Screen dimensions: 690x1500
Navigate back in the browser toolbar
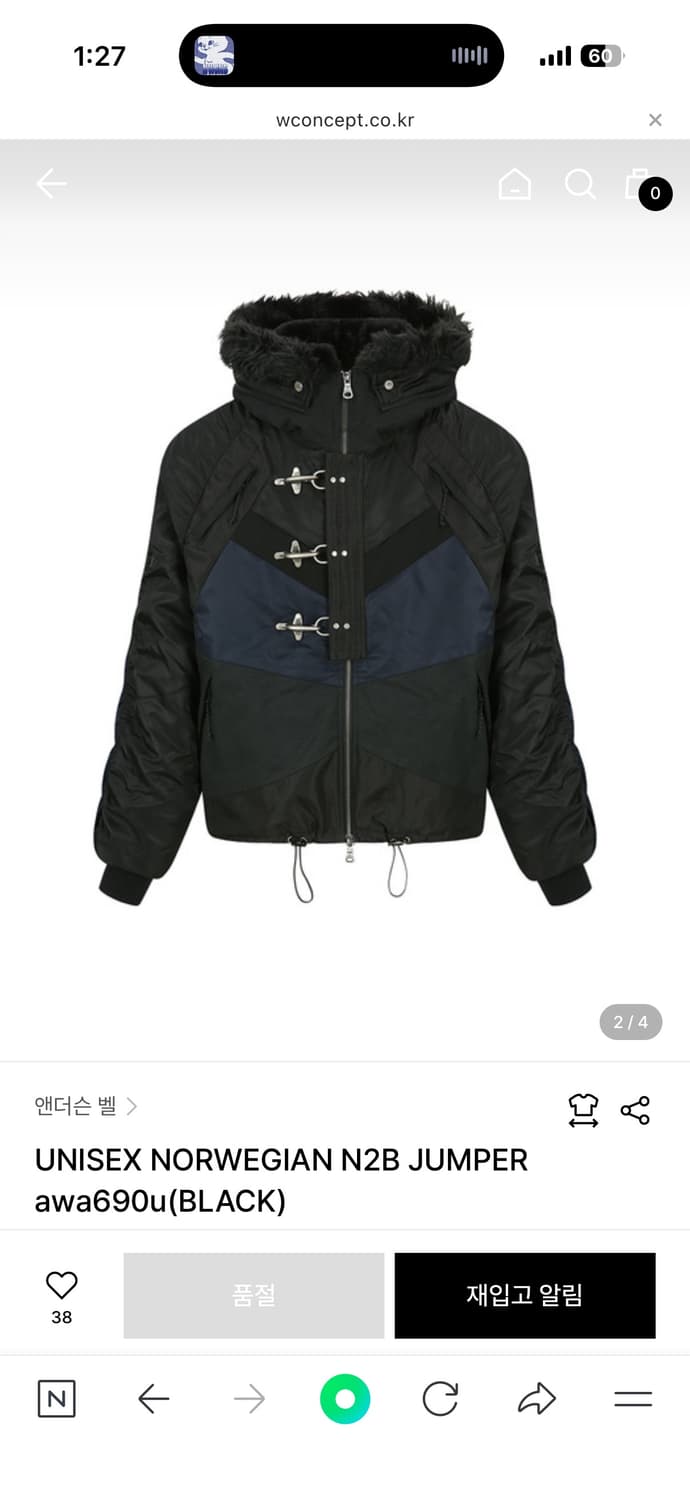click(153, 1399)
